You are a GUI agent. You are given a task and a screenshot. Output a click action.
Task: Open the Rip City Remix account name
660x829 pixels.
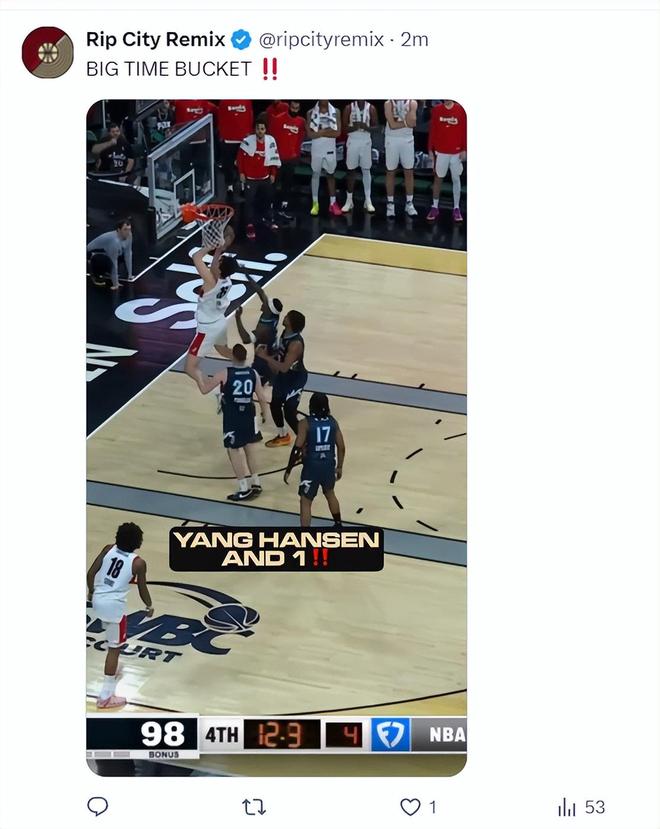(x=156, y=40)
